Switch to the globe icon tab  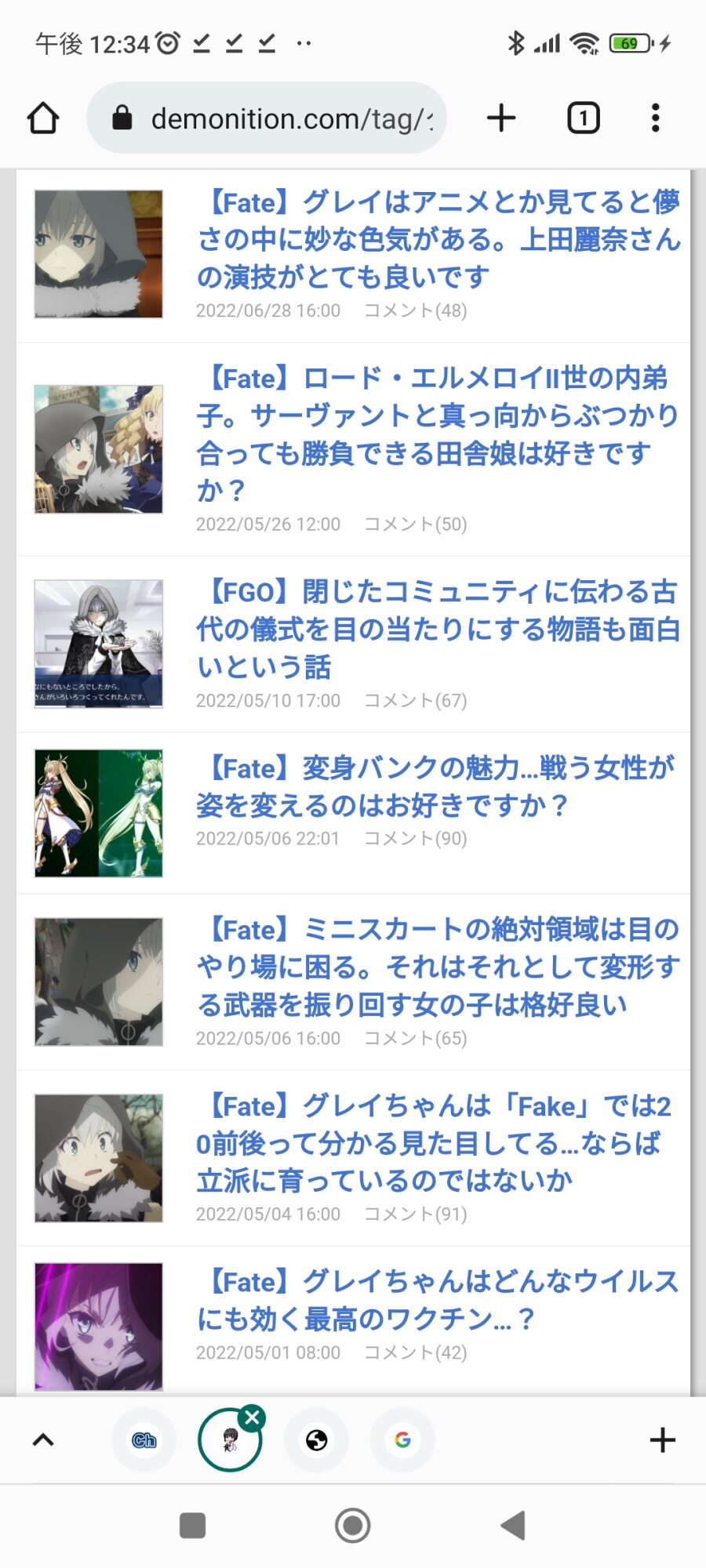pos(316,1440)
